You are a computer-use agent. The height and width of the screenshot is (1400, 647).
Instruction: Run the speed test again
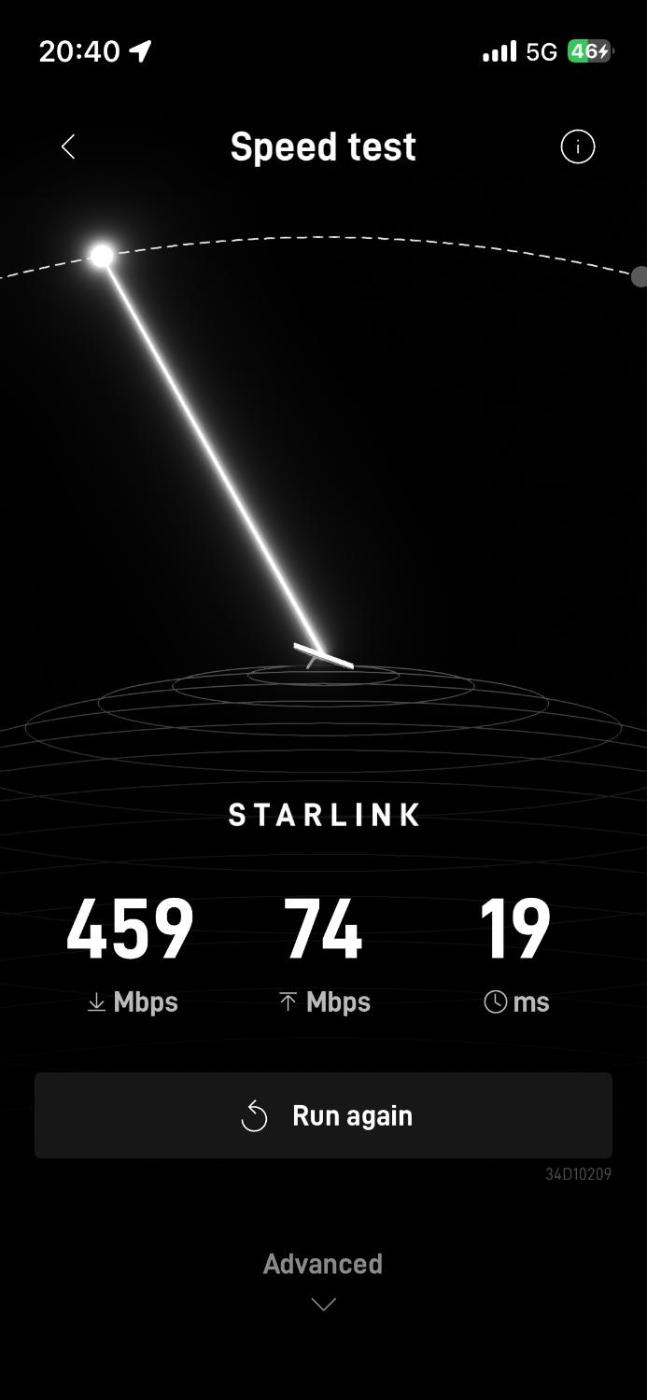[x=323, y=1116]
